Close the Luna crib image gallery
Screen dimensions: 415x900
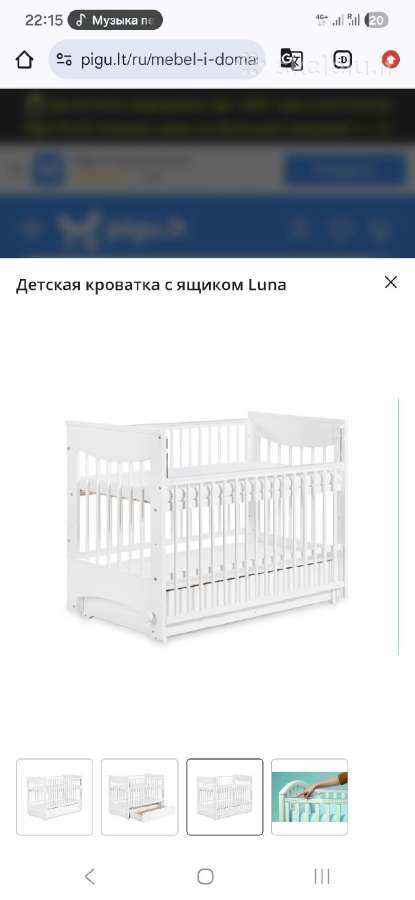tap(390, 282)
